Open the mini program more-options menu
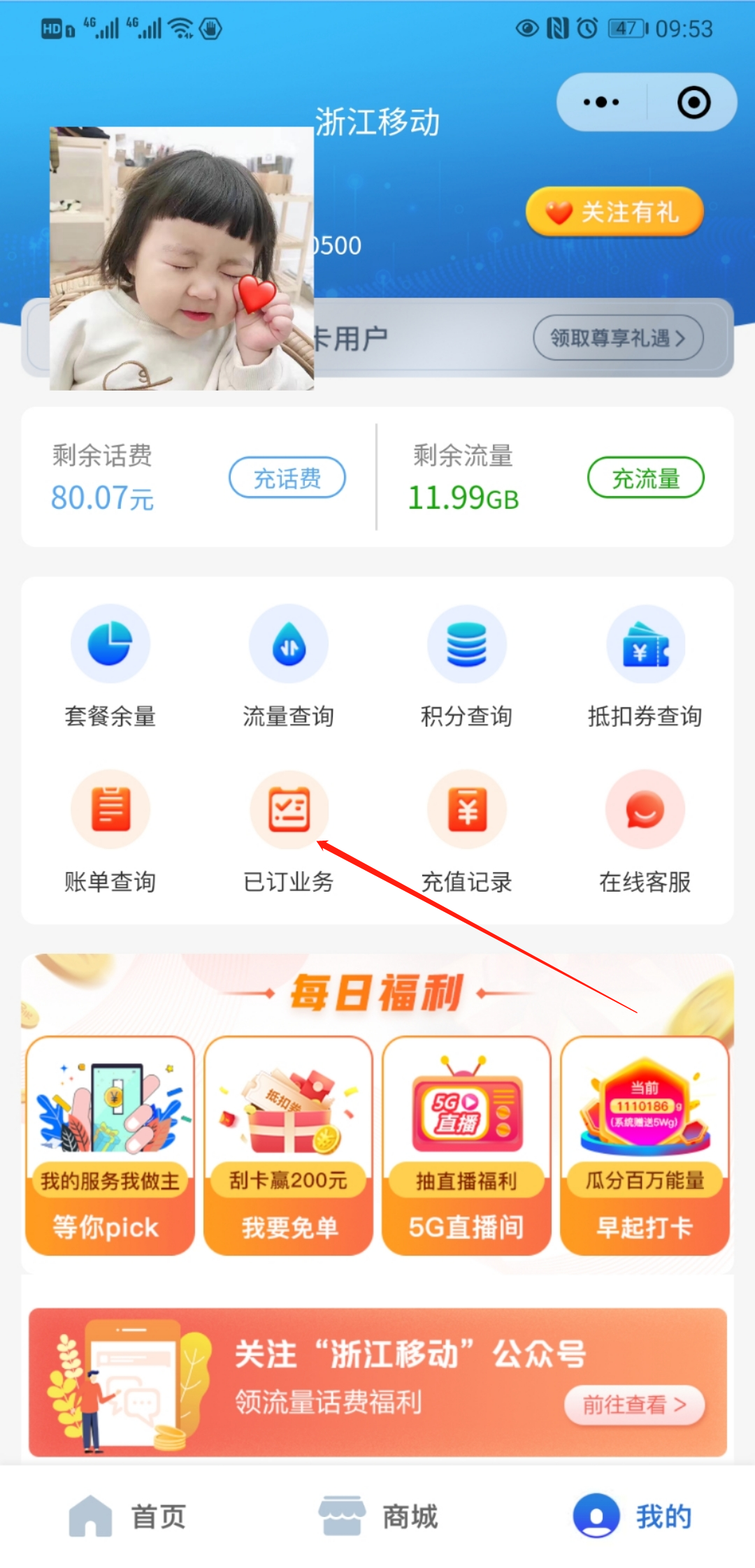Image resolution: width=755 pixels, height=1568 pixels. [601, 103]
